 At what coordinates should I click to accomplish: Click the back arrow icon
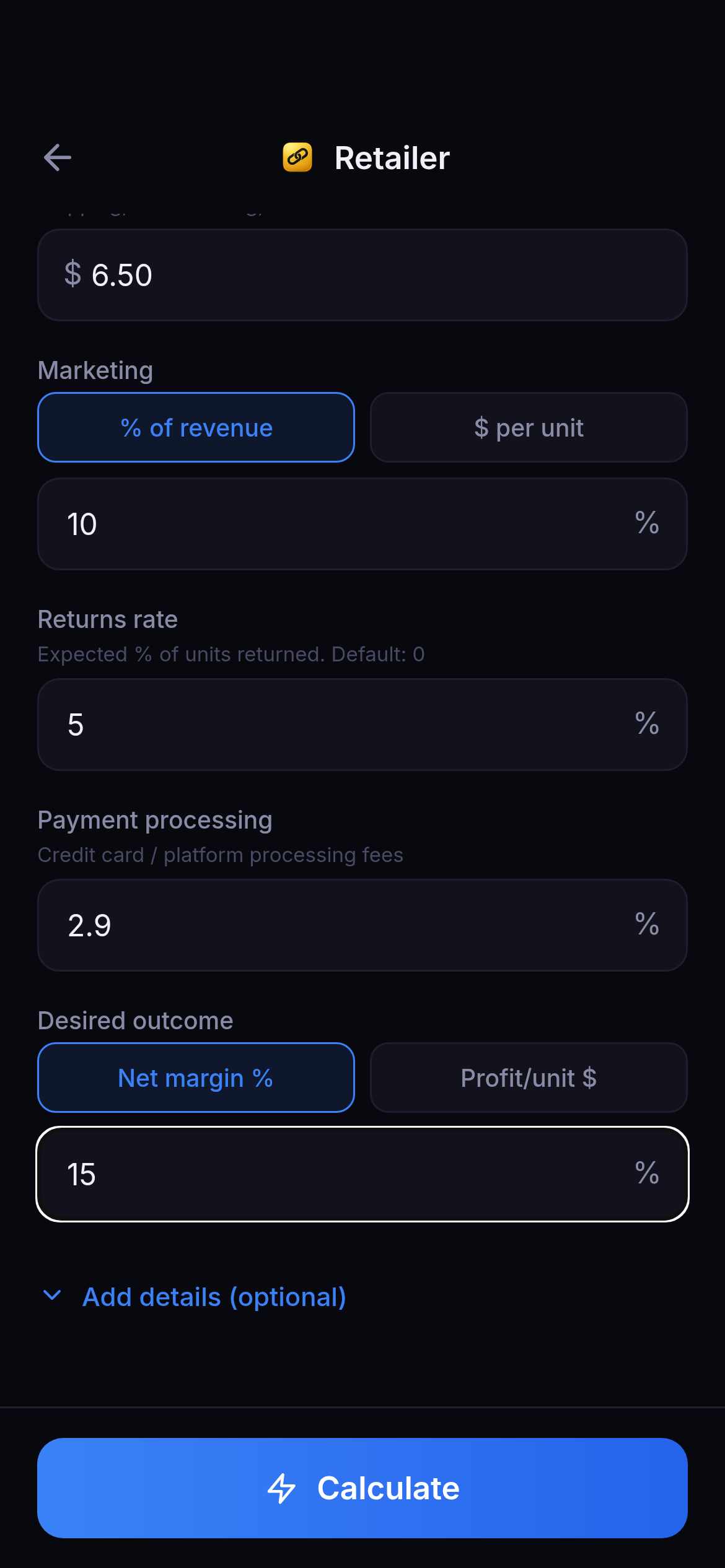[57, 158]
